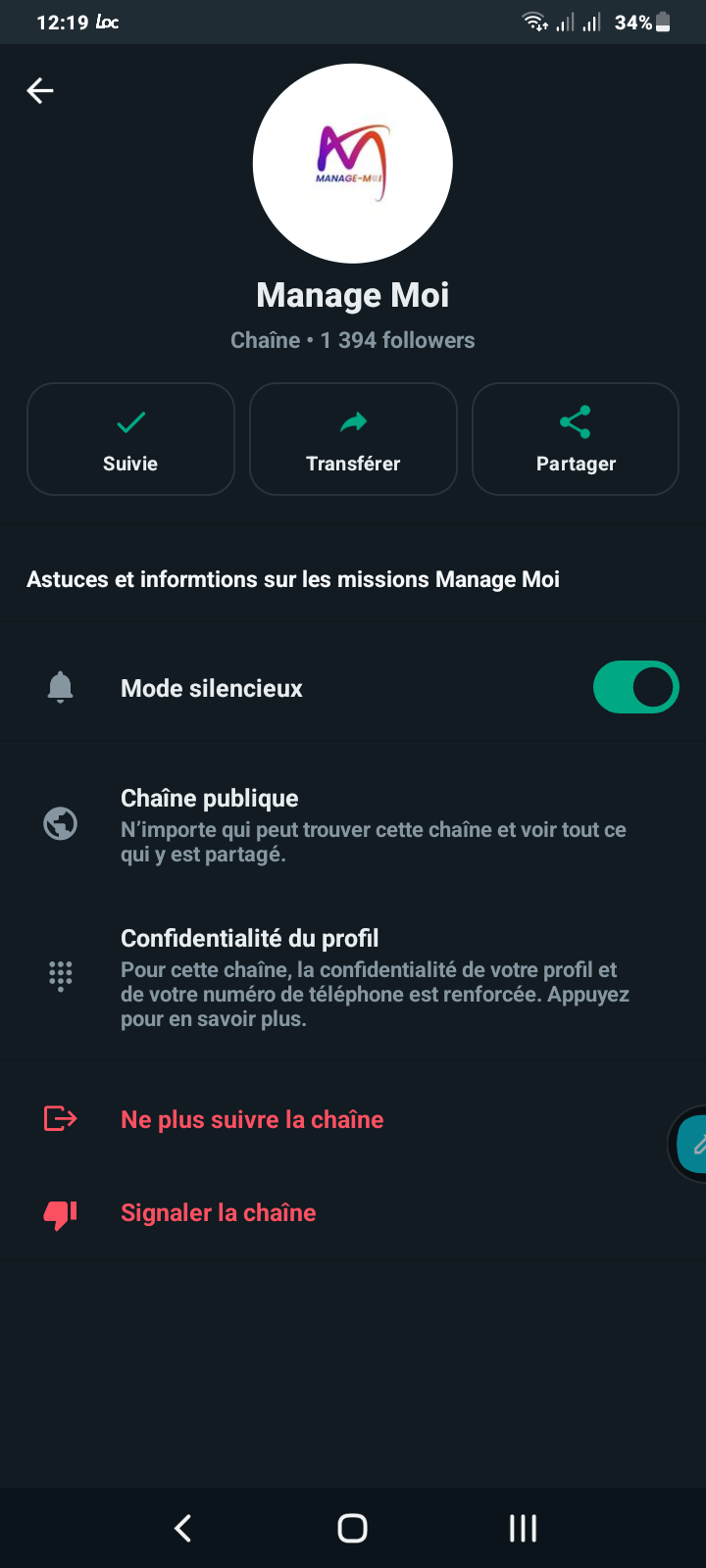Go to the phone's home screen

click(352, 1528)
